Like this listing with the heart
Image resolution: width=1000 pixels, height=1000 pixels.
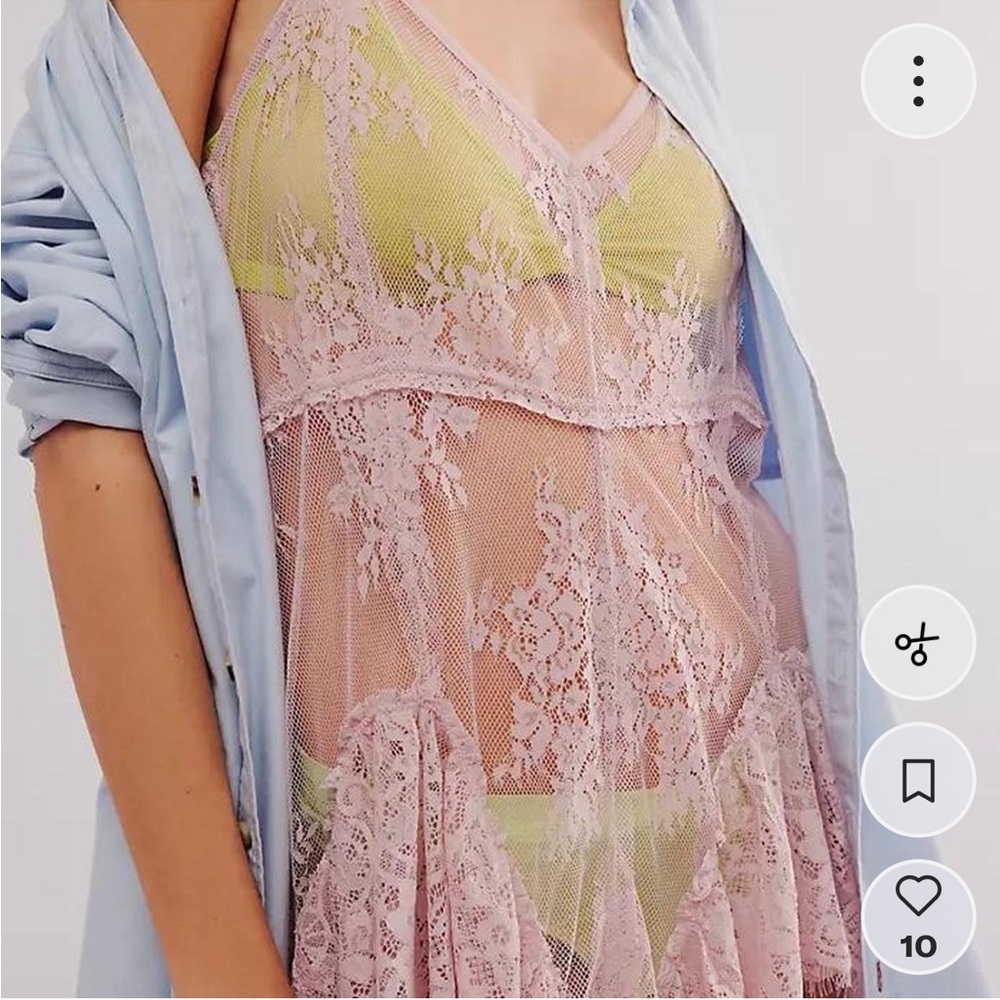(x=918, y=898)
